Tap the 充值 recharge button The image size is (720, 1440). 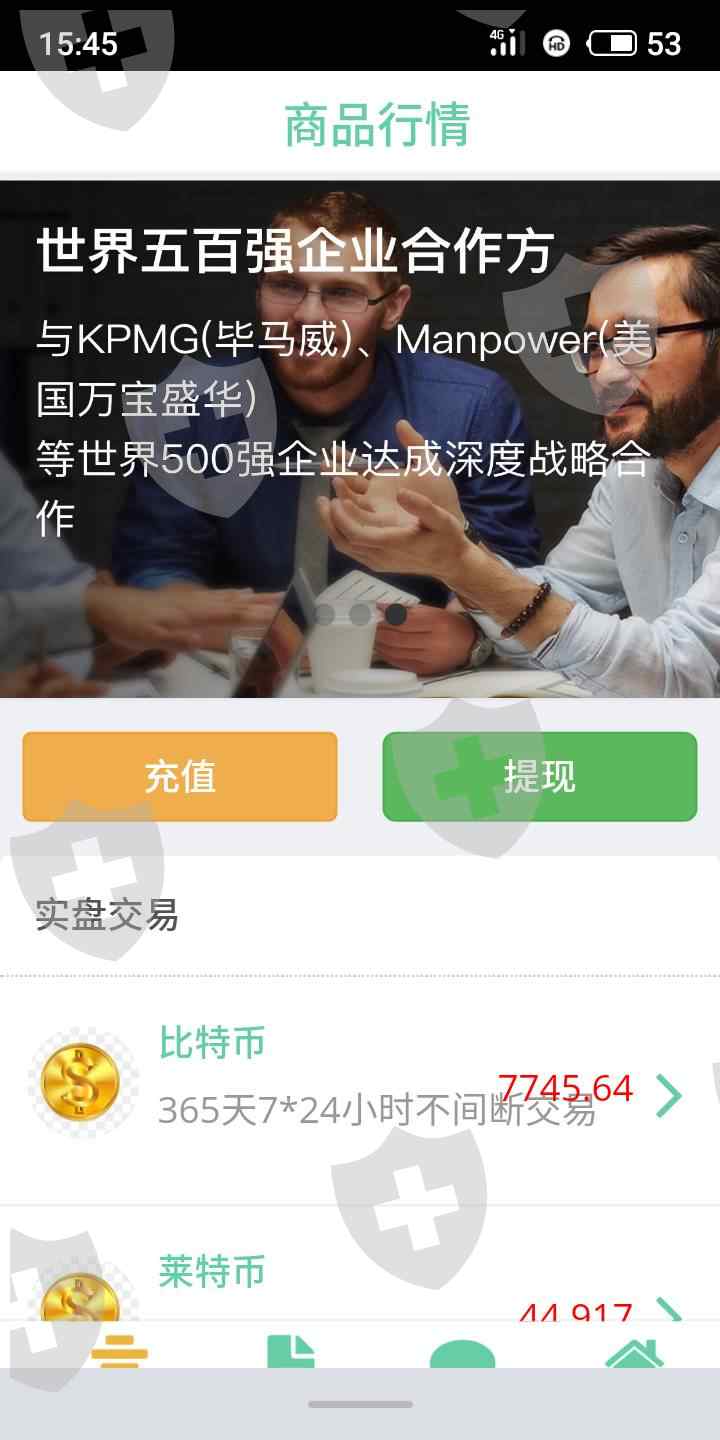pyautogui.click(x=180, y=777)
